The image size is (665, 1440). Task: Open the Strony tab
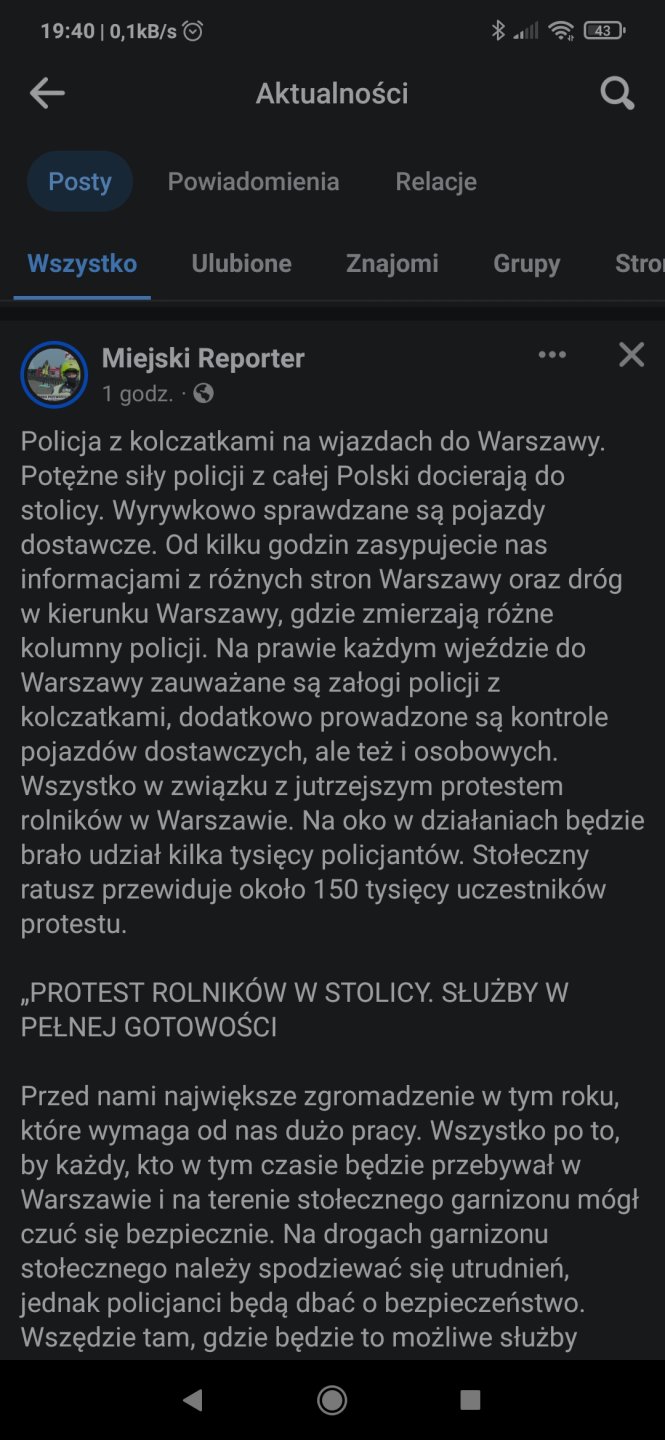coord(640,264)
